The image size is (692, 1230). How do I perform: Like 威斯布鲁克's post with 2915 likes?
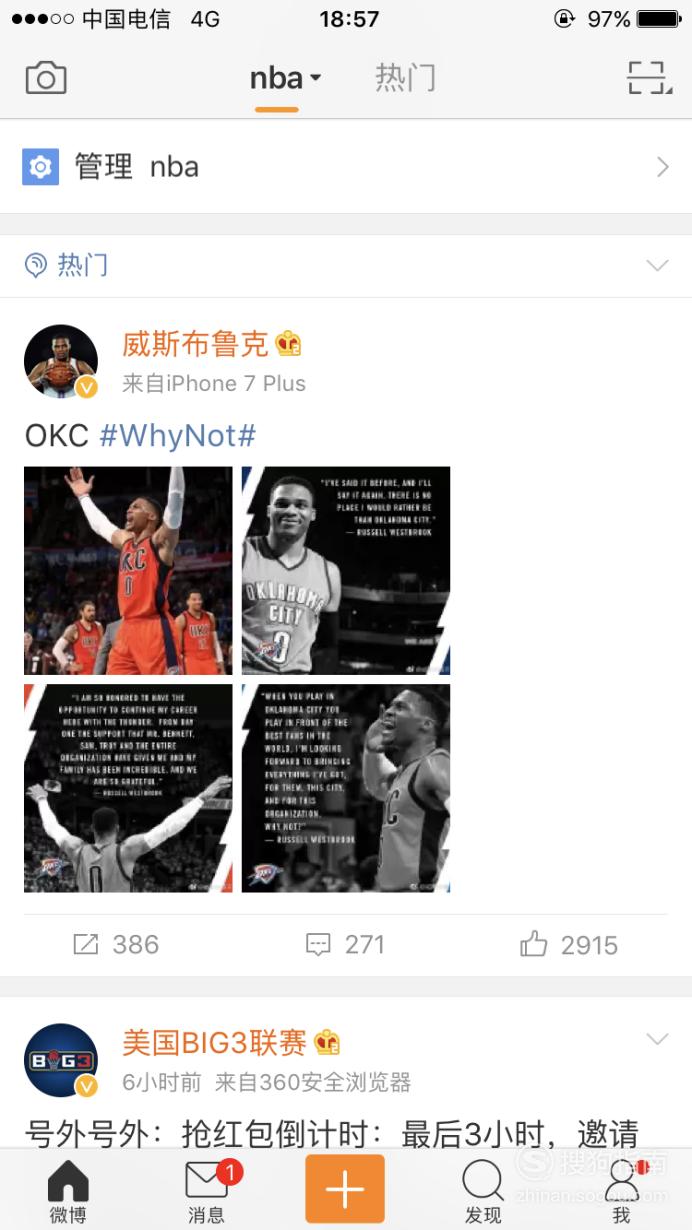[569, 944]
